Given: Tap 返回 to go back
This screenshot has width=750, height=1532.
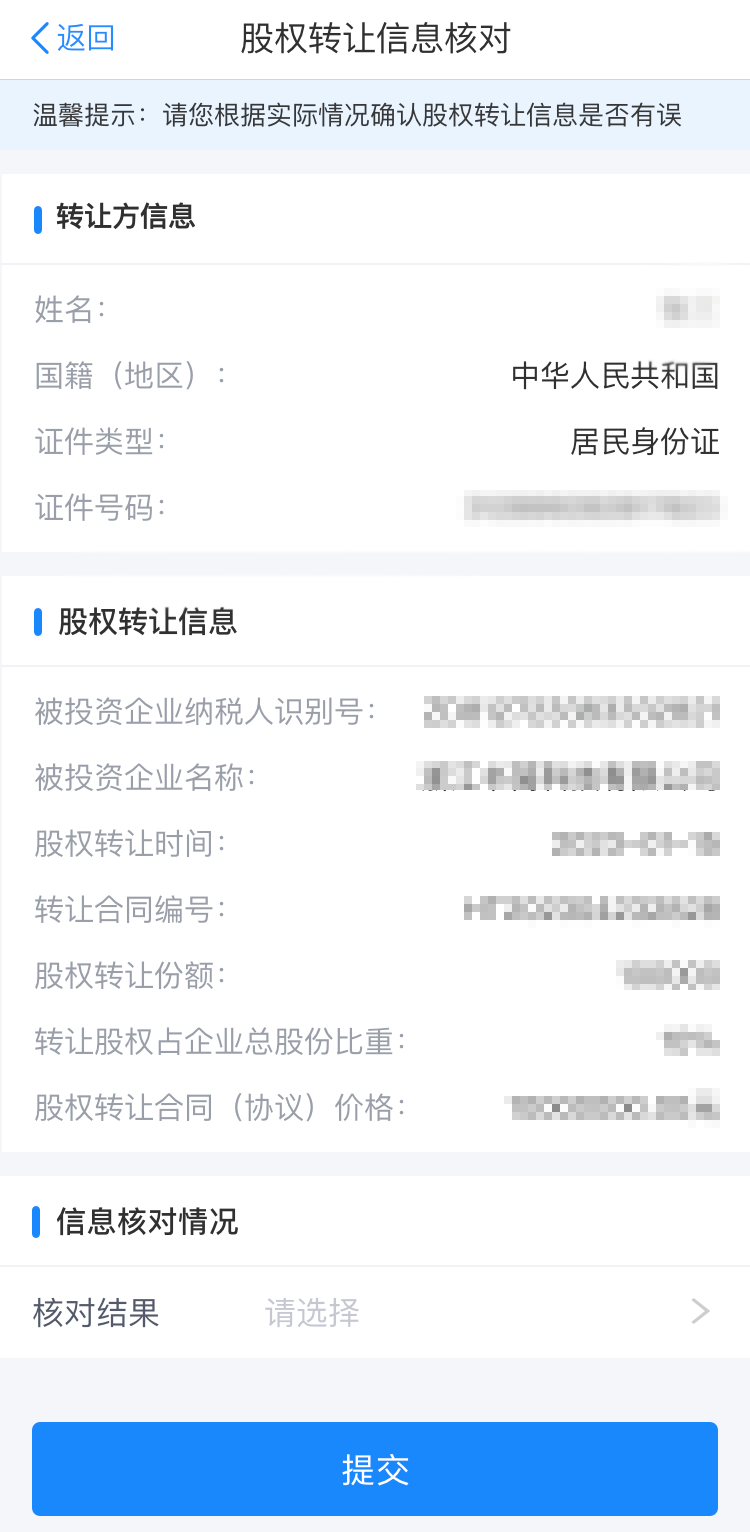Looking at the screenshot, I should coord(85,37).
